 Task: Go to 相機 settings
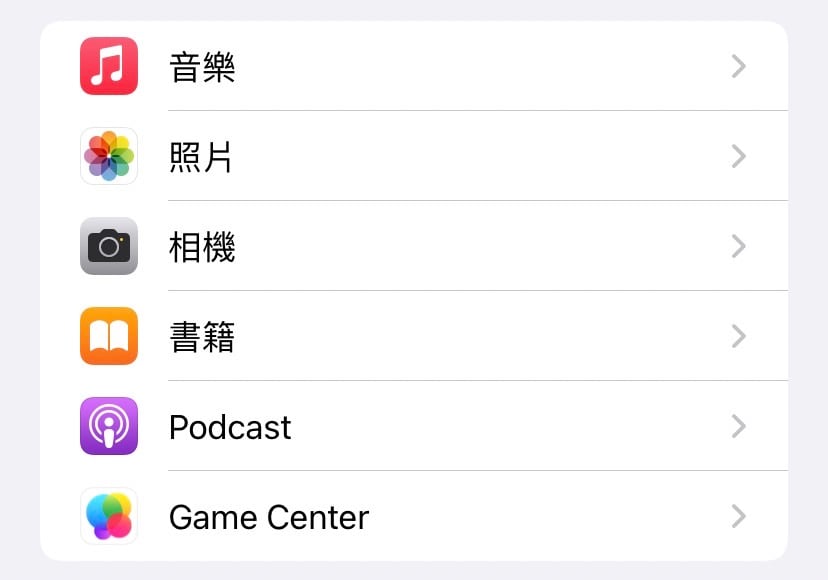[x=413, y=247]
